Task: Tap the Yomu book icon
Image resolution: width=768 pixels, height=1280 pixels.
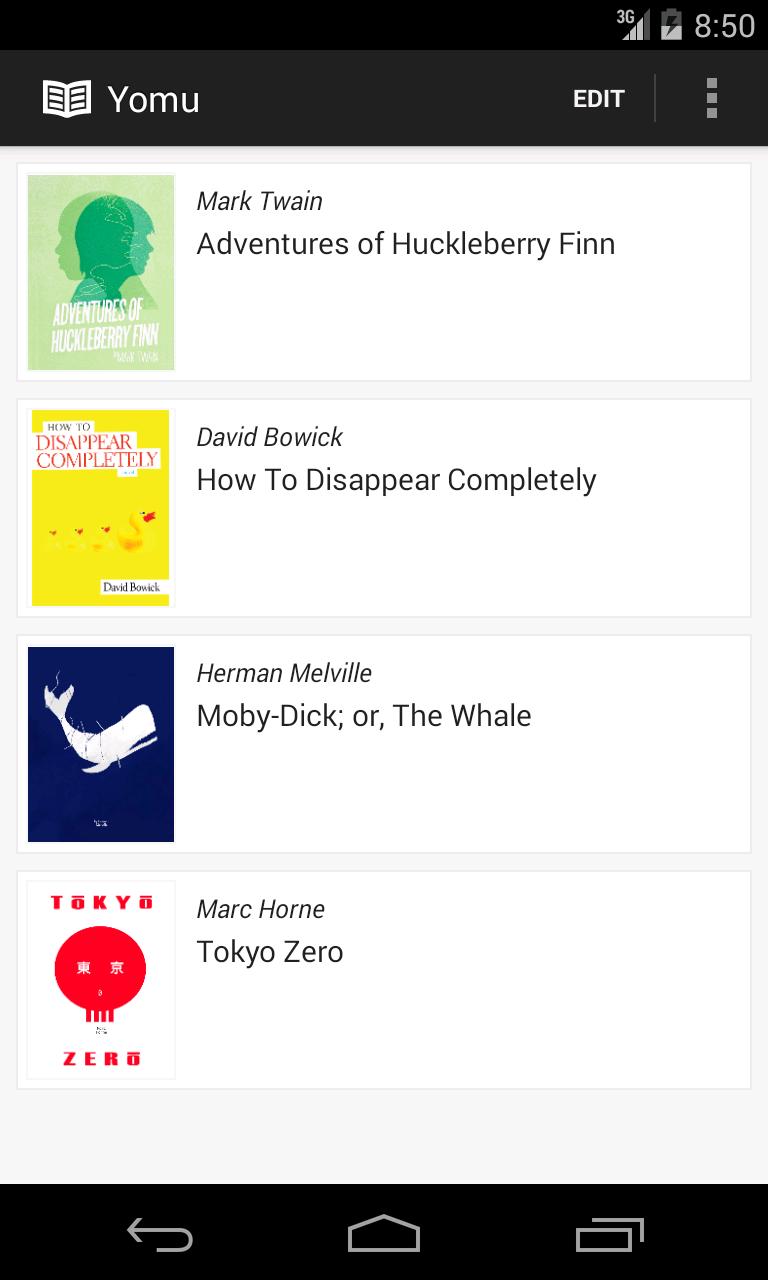Action: coord(67,98)
